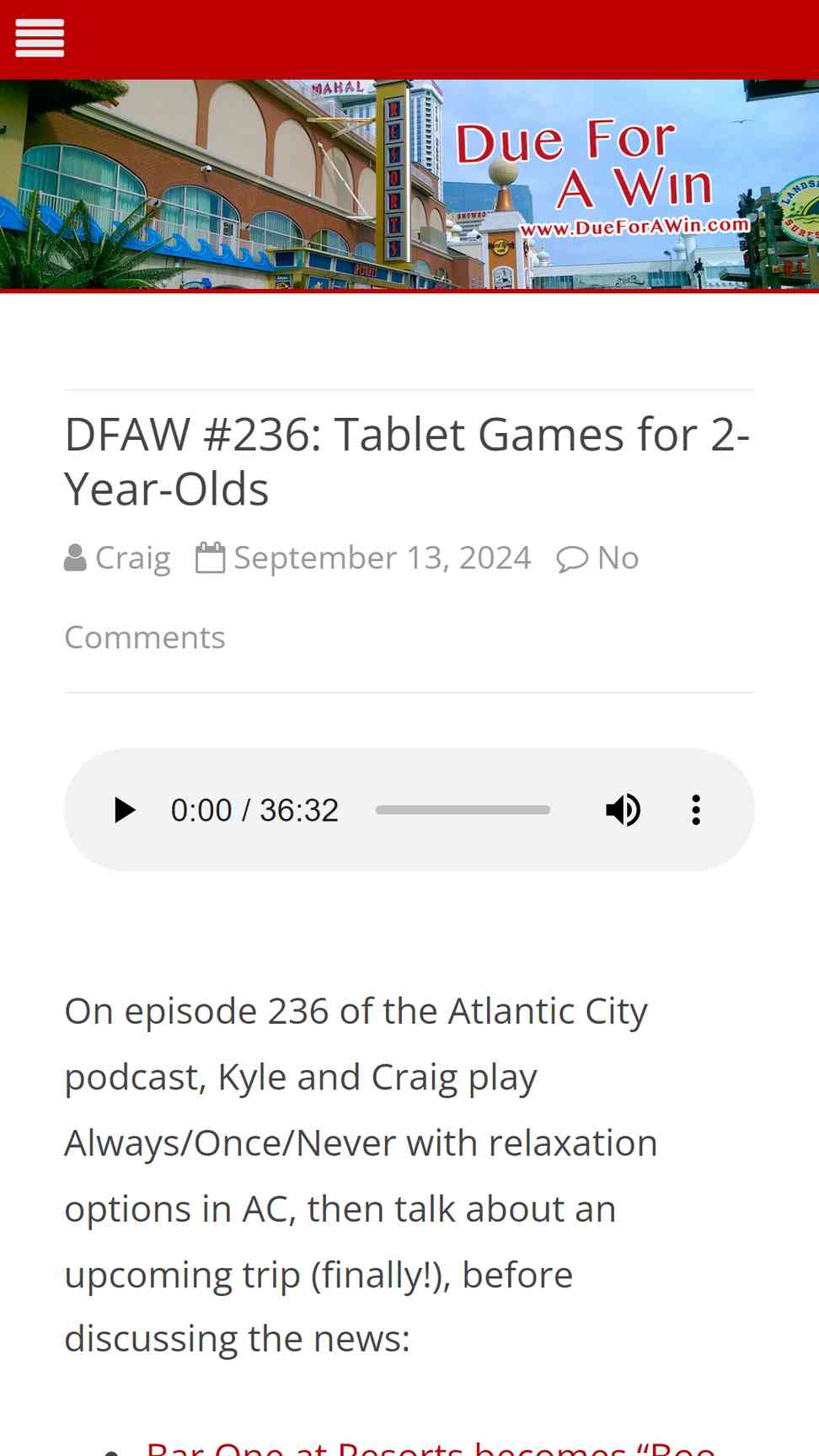The width and height of the screenshot is (819, 1456).
Task: Open the hamburger menu
Action: tap(40, 39)
